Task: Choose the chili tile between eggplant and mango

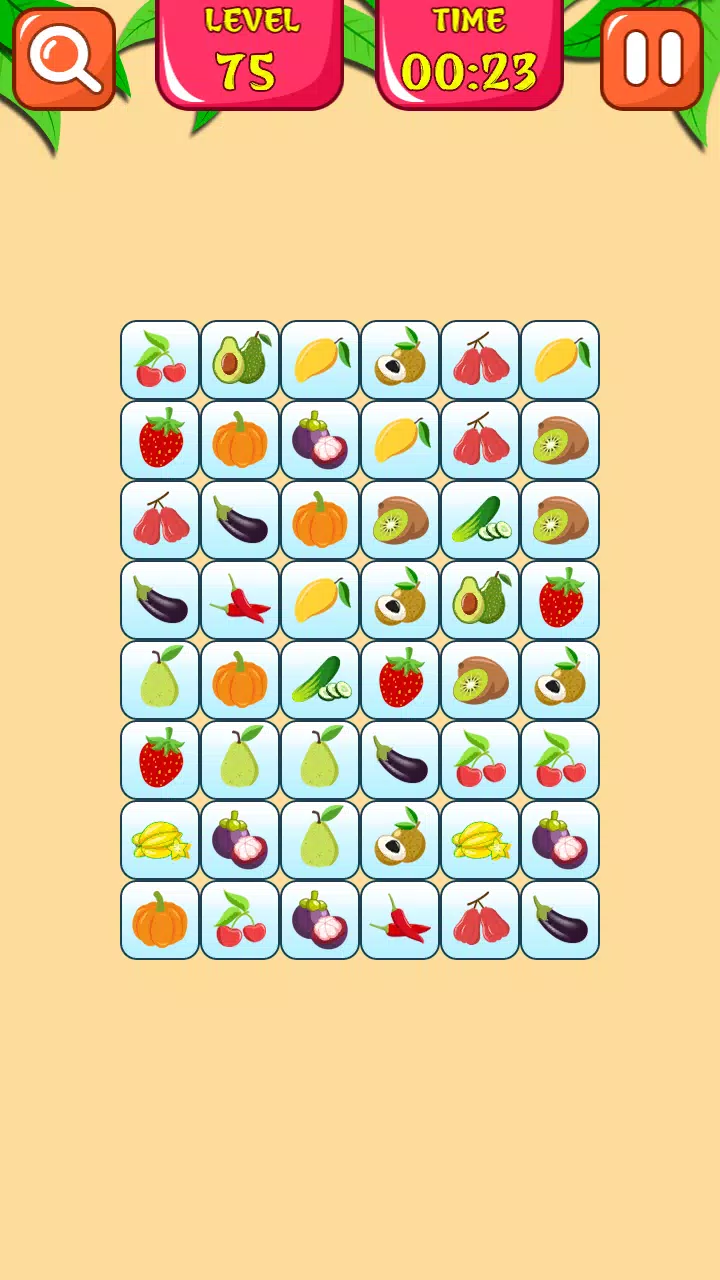Action: (240, 600)
